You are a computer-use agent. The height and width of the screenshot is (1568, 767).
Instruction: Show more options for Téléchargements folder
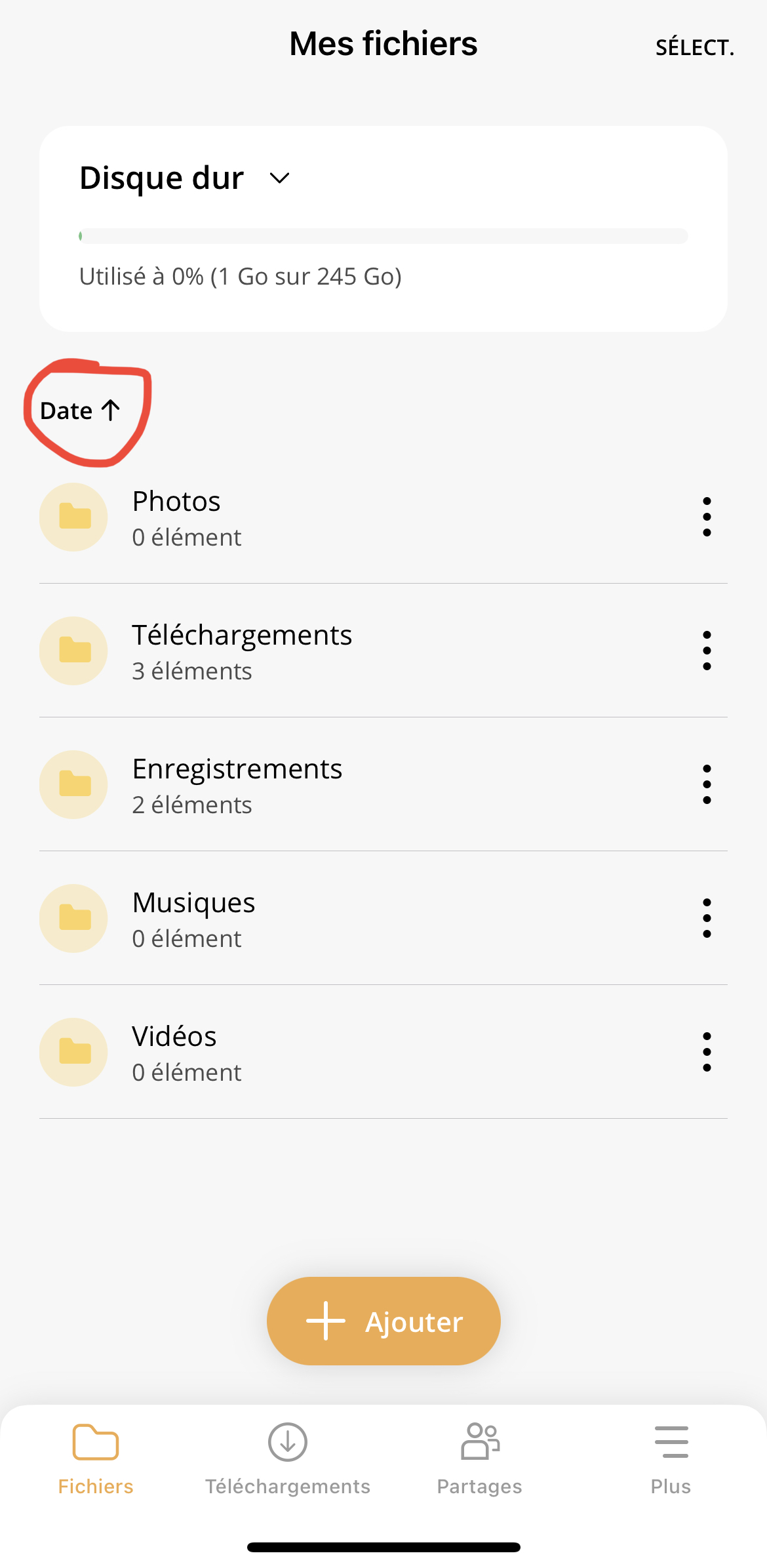tap(706, 651)
